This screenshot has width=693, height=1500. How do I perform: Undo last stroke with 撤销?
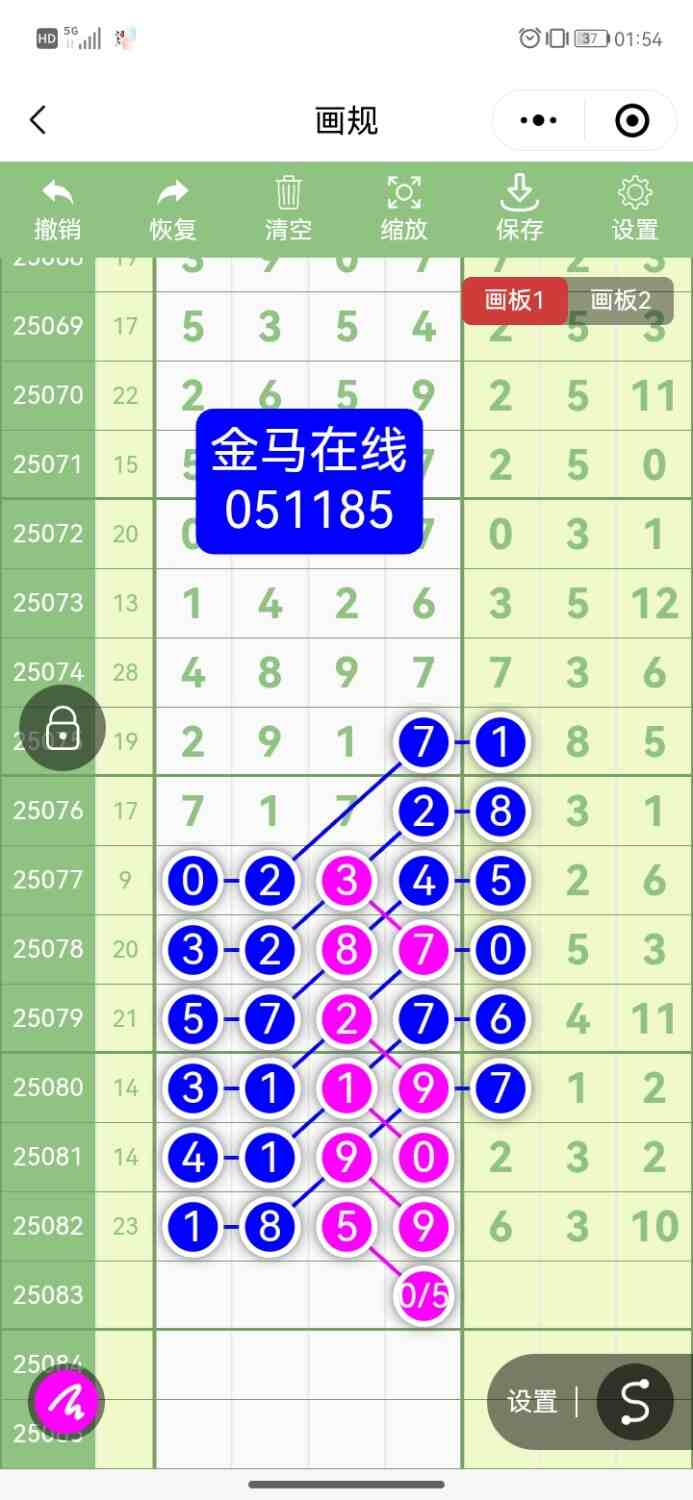tap(58, 208)
